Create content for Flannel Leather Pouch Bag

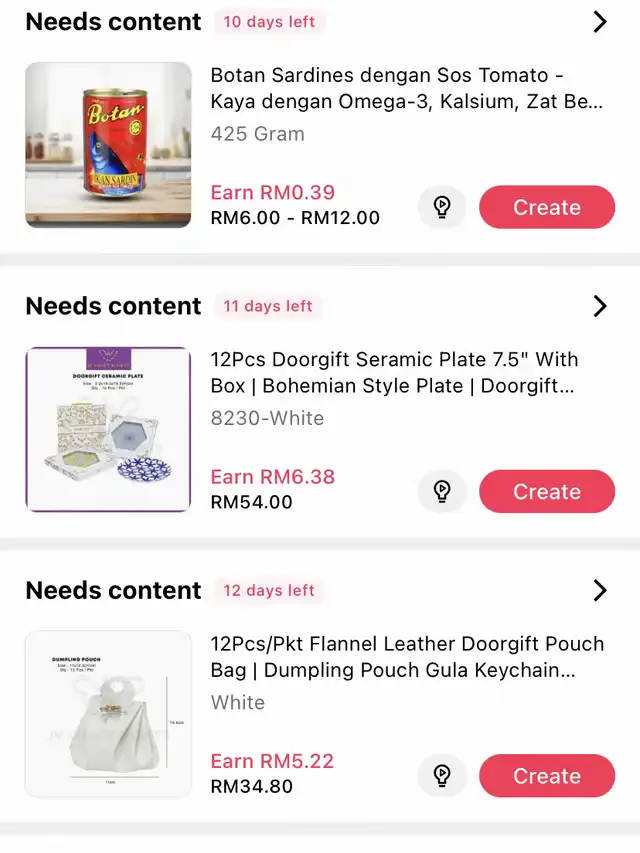pos(546,775)
